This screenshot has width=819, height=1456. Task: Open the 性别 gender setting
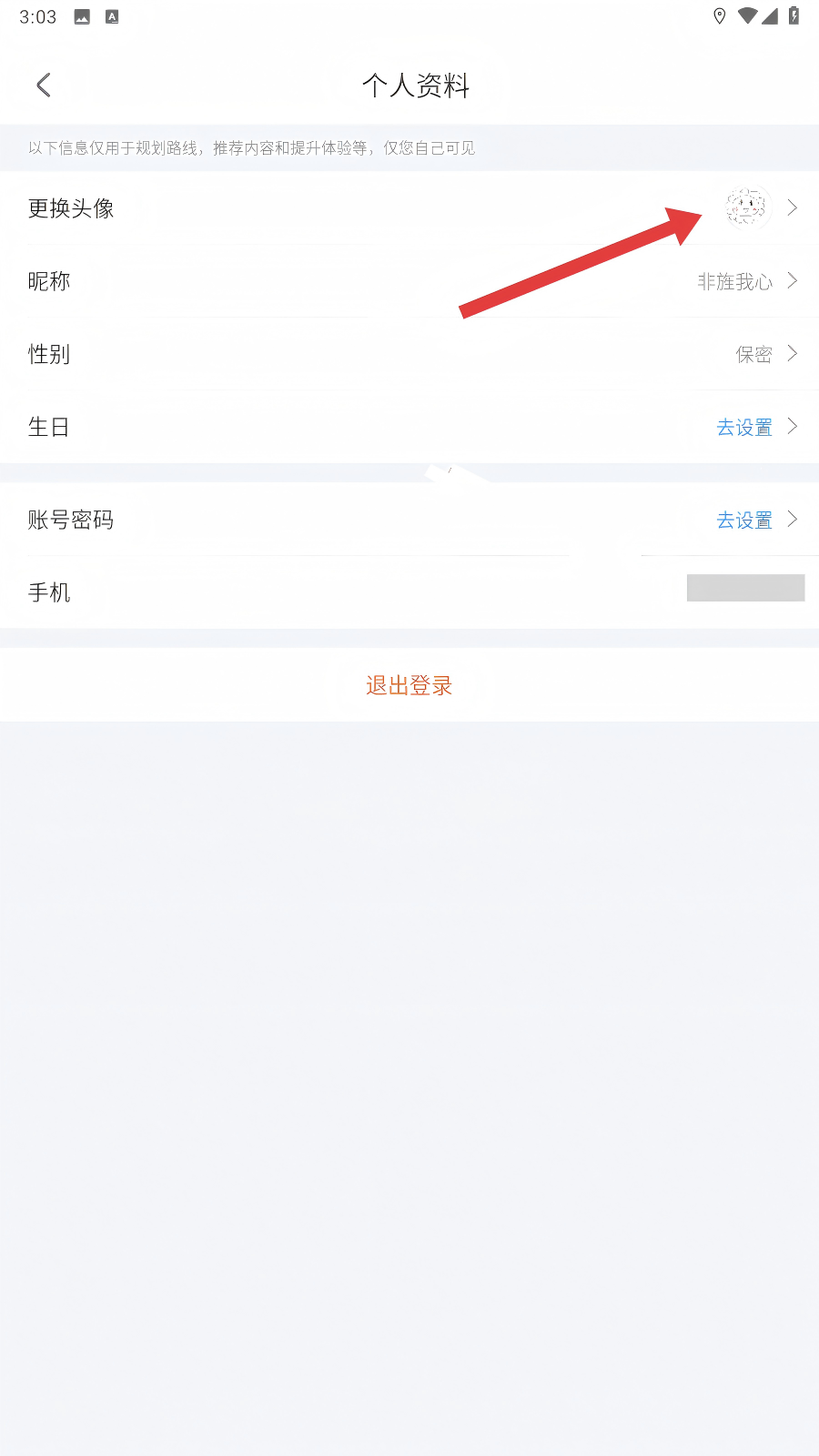point(409,354)
